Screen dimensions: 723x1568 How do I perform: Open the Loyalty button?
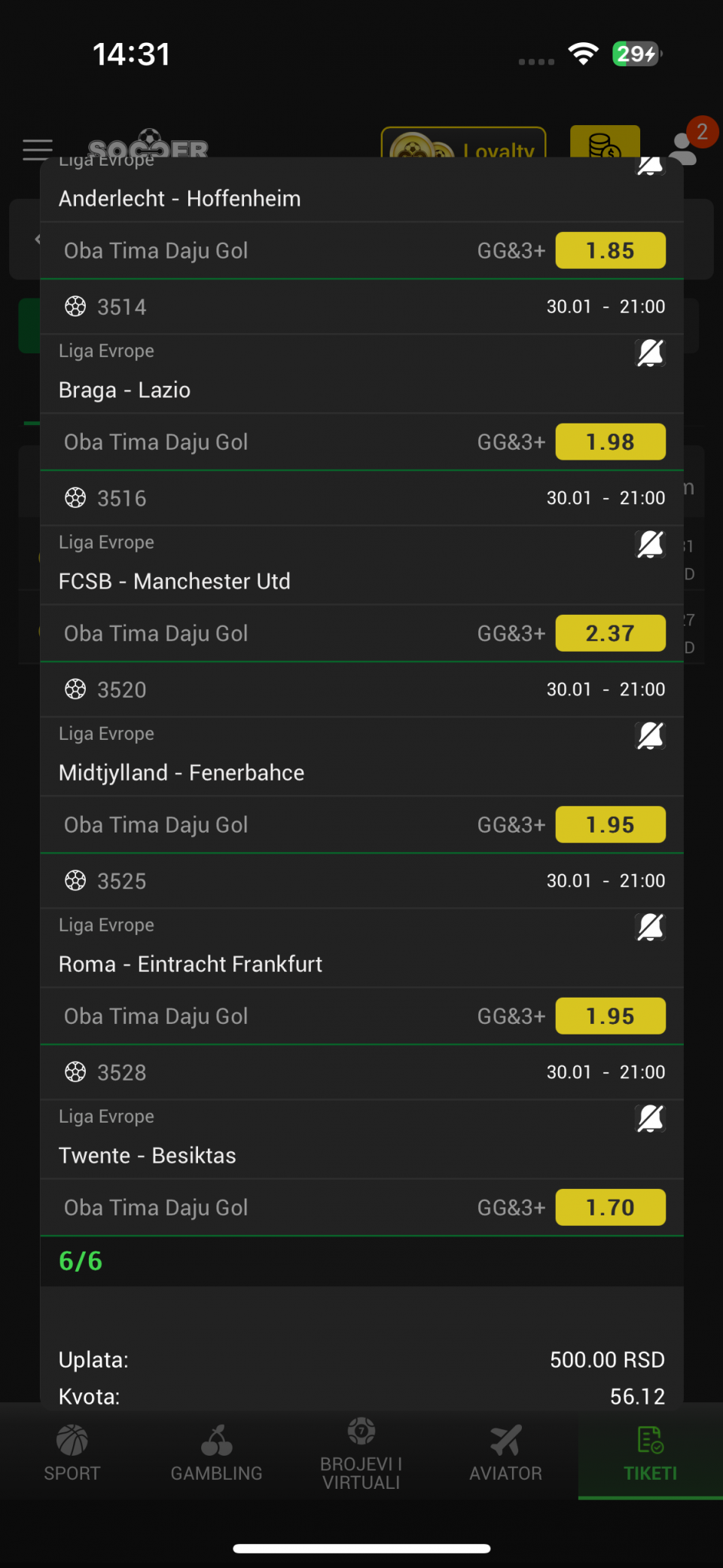click(x=463, y=143)
